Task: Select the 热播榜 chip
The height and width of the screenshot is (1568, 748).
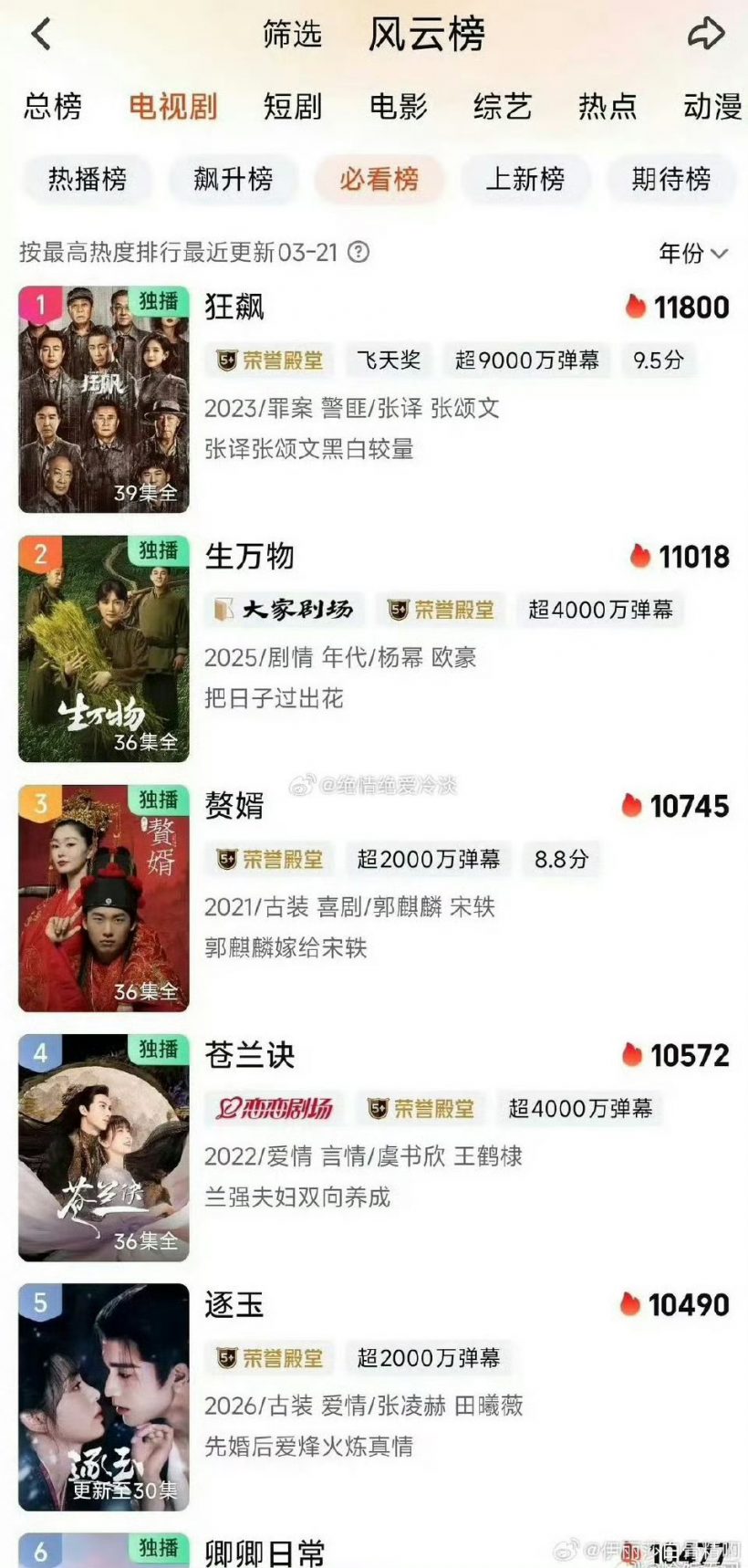Action: (87, 179)
